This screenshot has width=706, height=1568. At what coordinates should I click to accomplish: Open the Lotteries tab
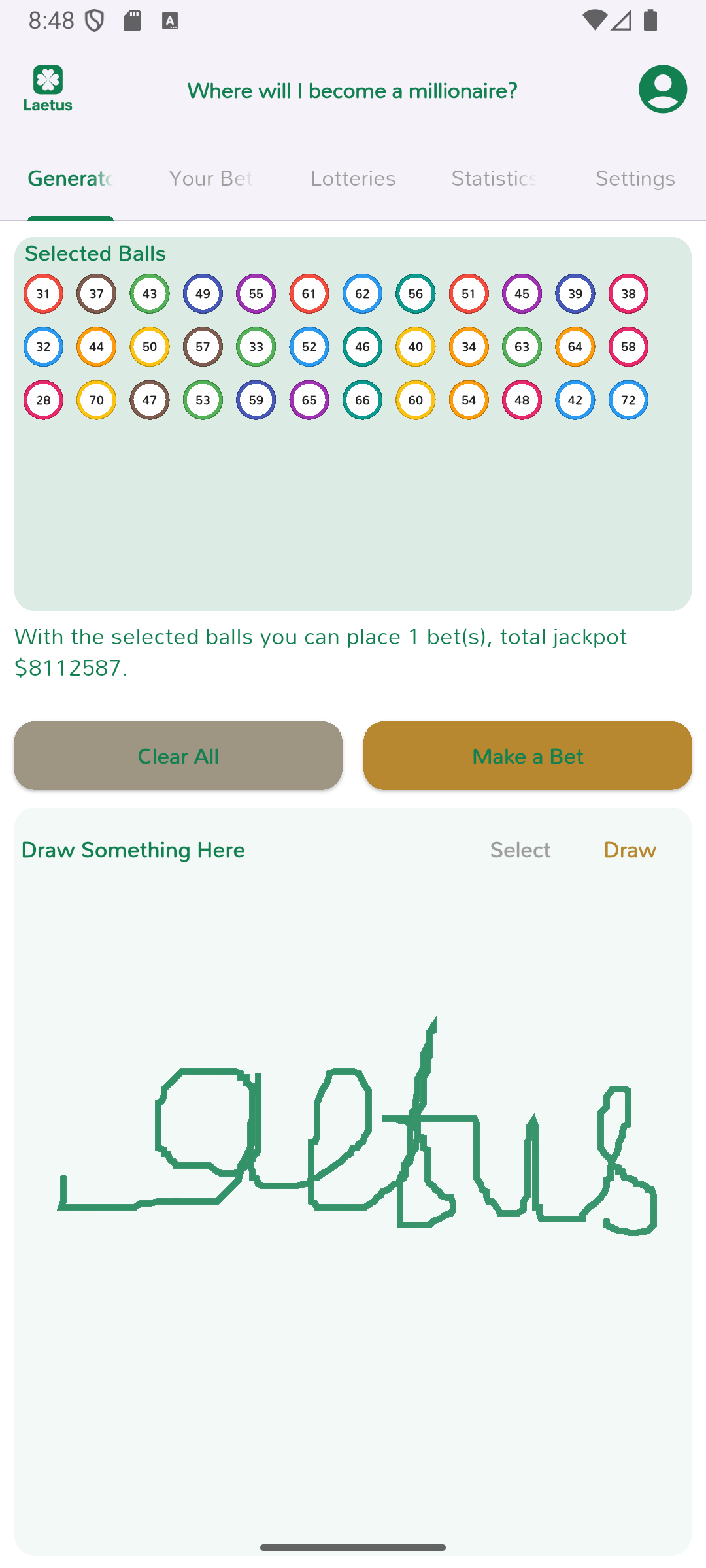tap(353, 179)
